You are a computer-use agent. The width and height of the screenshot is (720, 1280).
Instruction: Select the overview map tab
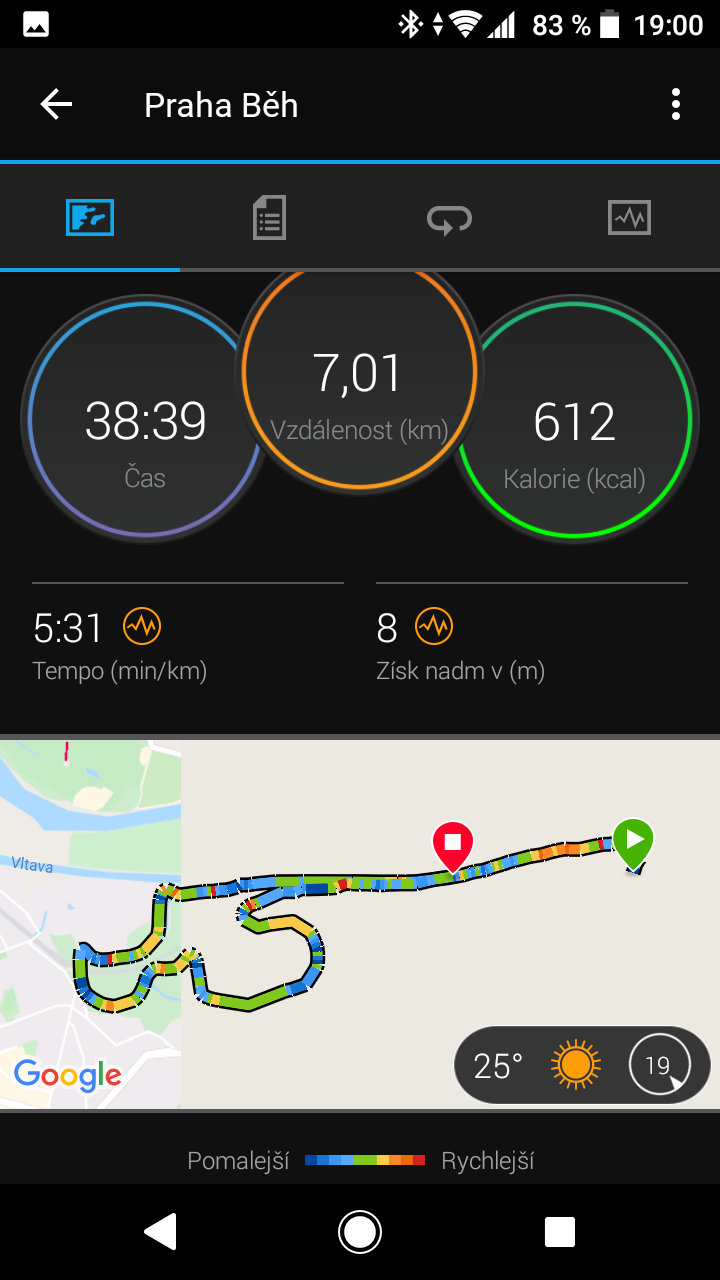point(90,217)
